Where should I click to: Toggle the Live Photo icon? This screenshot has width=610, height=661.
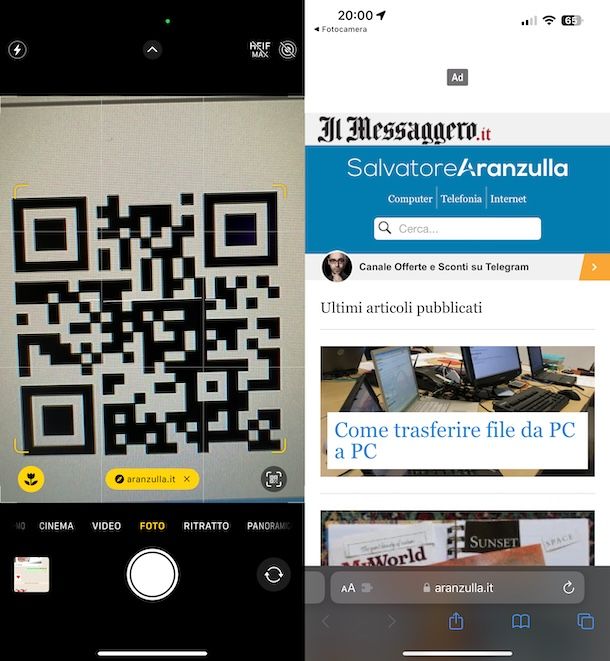click(x=287, y=49)
